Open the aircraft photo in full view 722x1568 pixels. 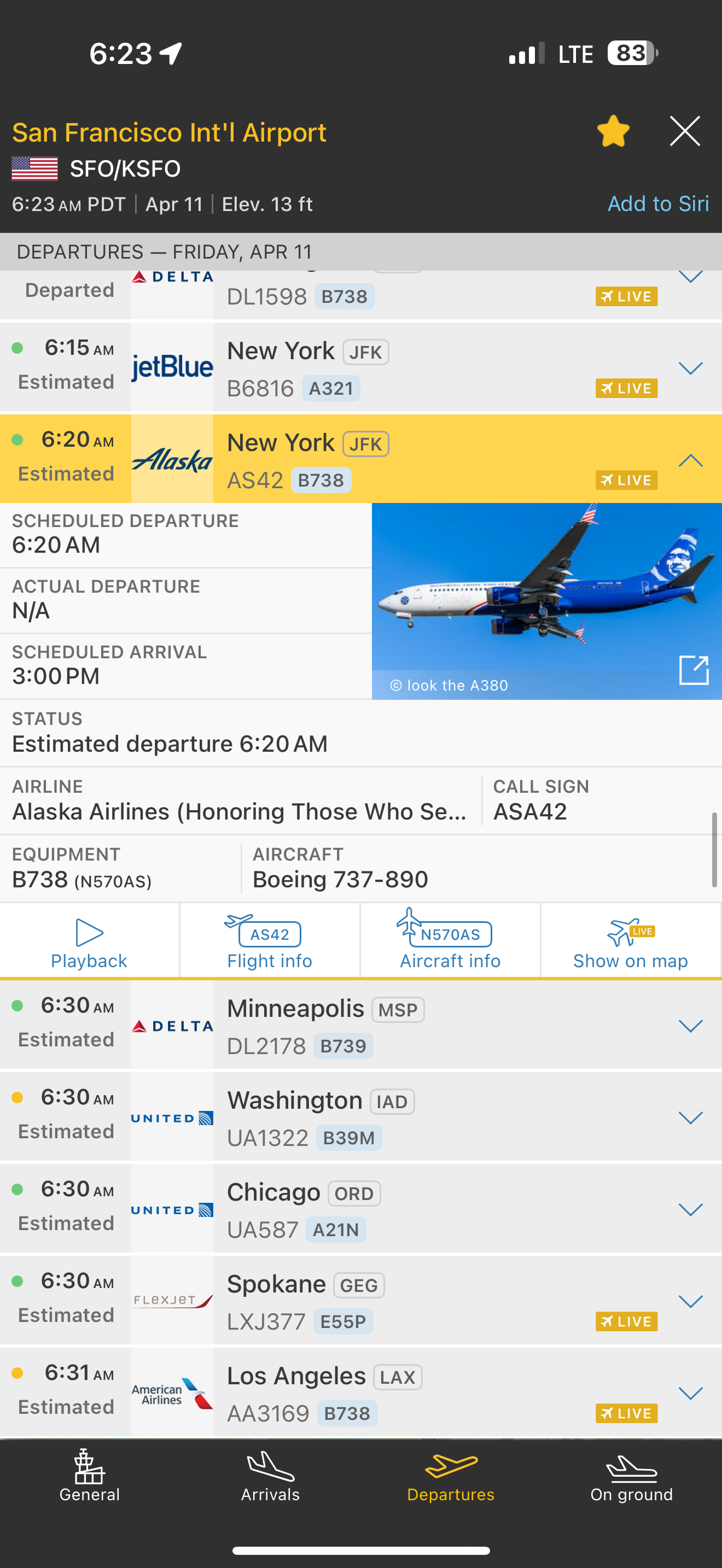tap(694, 670)
